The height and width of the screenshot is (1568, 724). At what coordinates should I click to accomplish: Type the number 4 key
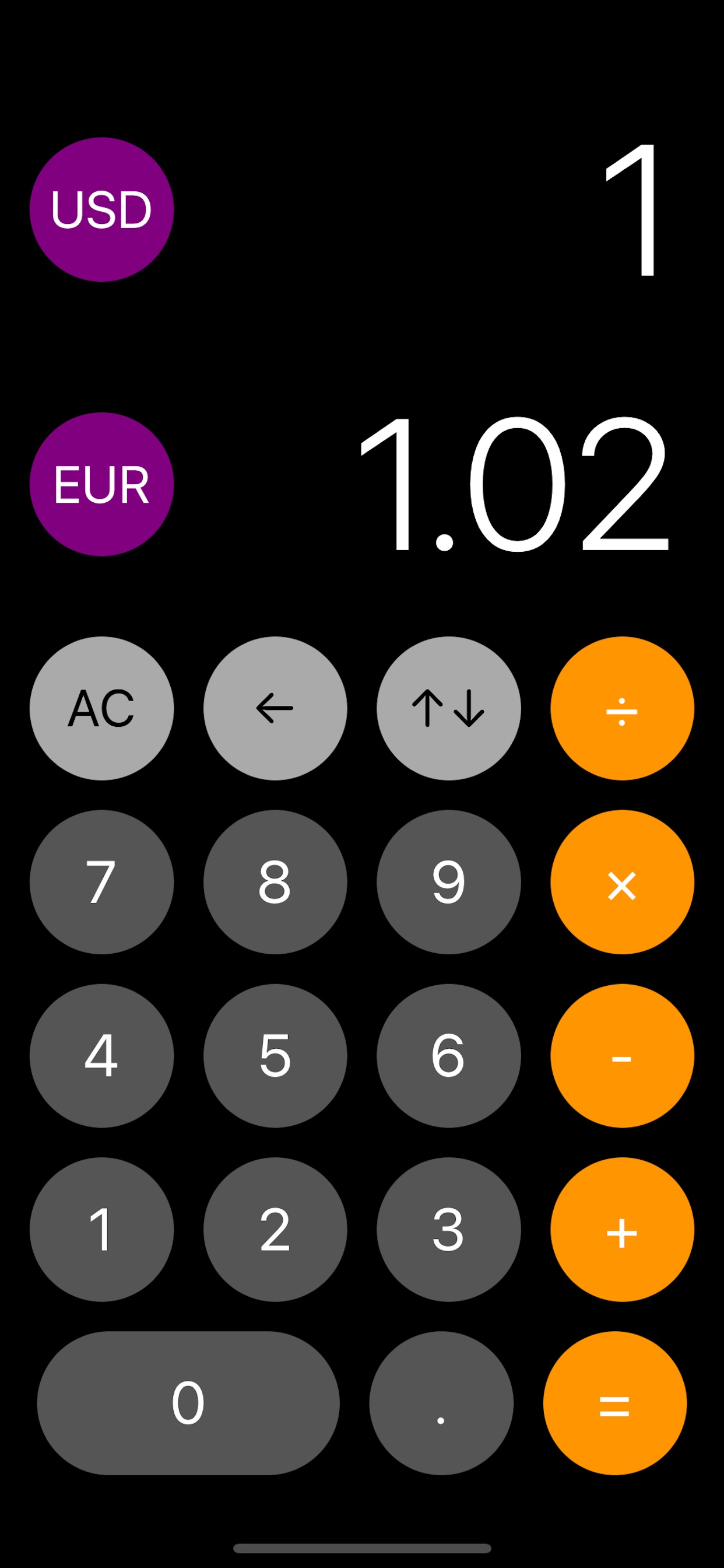(x=101, y=1055)
